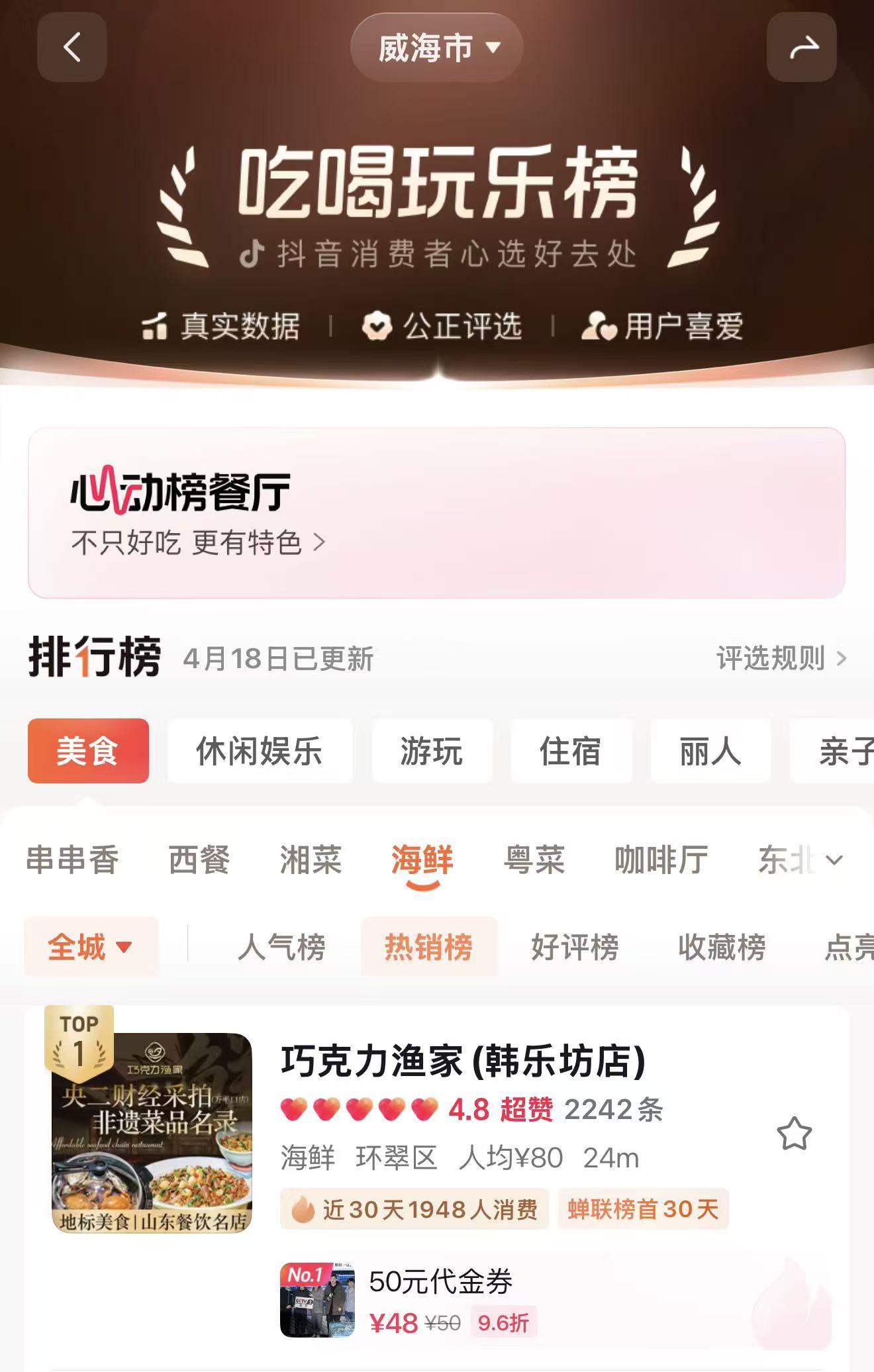Open the 威海市 city selector

[437, 48]
